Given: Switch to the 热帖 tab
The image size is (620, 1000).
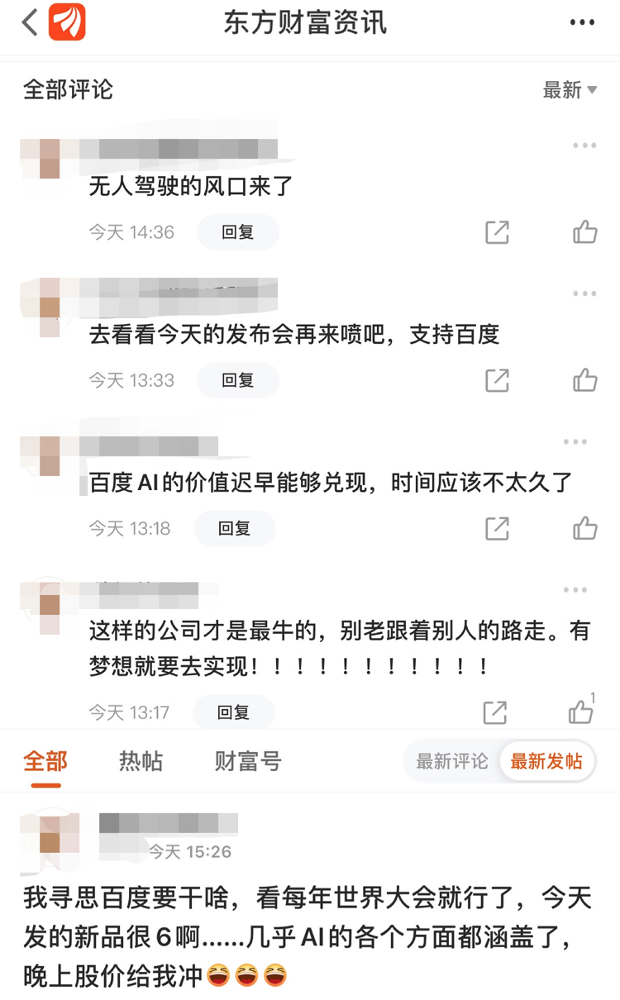Looking at the screenshot, I should (141, 761).
